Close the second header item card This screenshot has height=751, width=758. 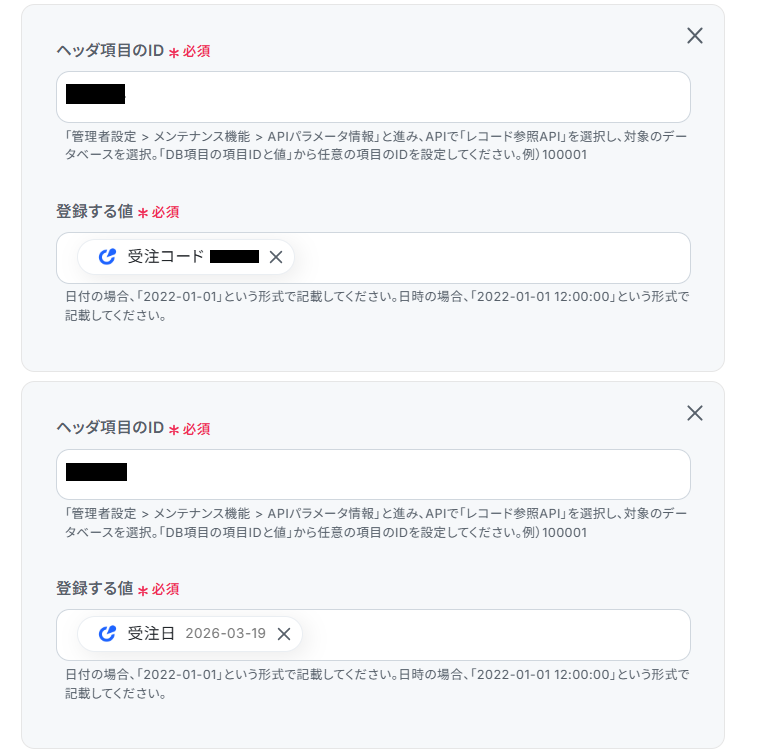point(695,413)
